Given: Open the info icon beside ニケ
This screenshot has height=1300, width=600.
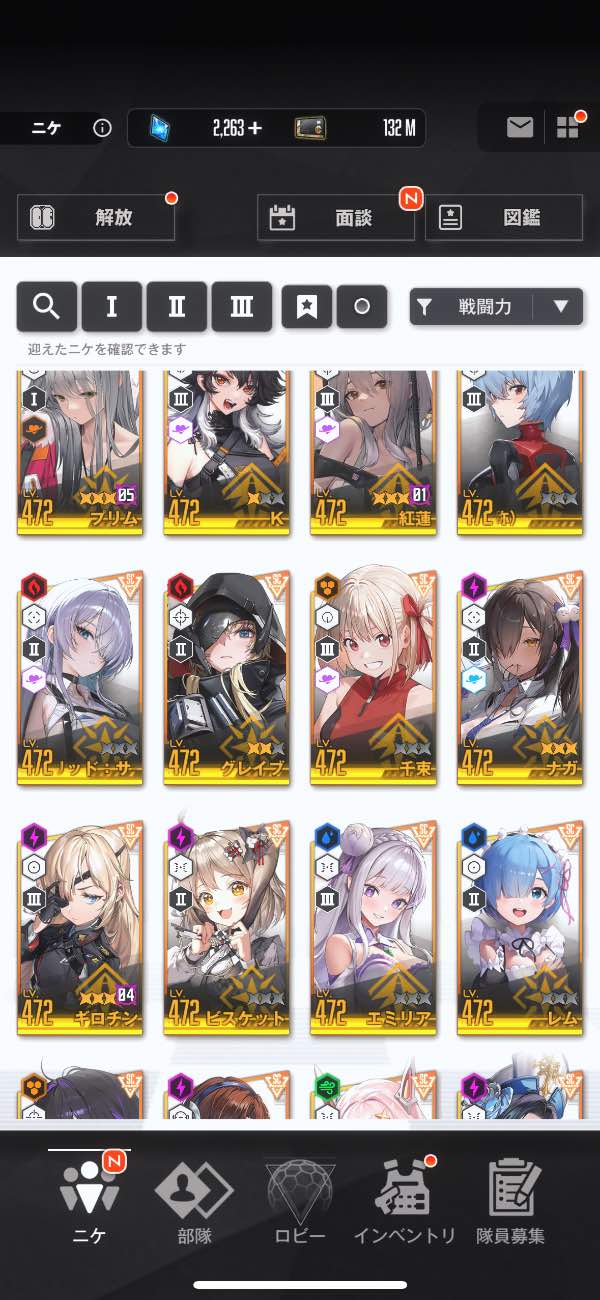Looking at the screenshot, I should (x=101, y=128).
